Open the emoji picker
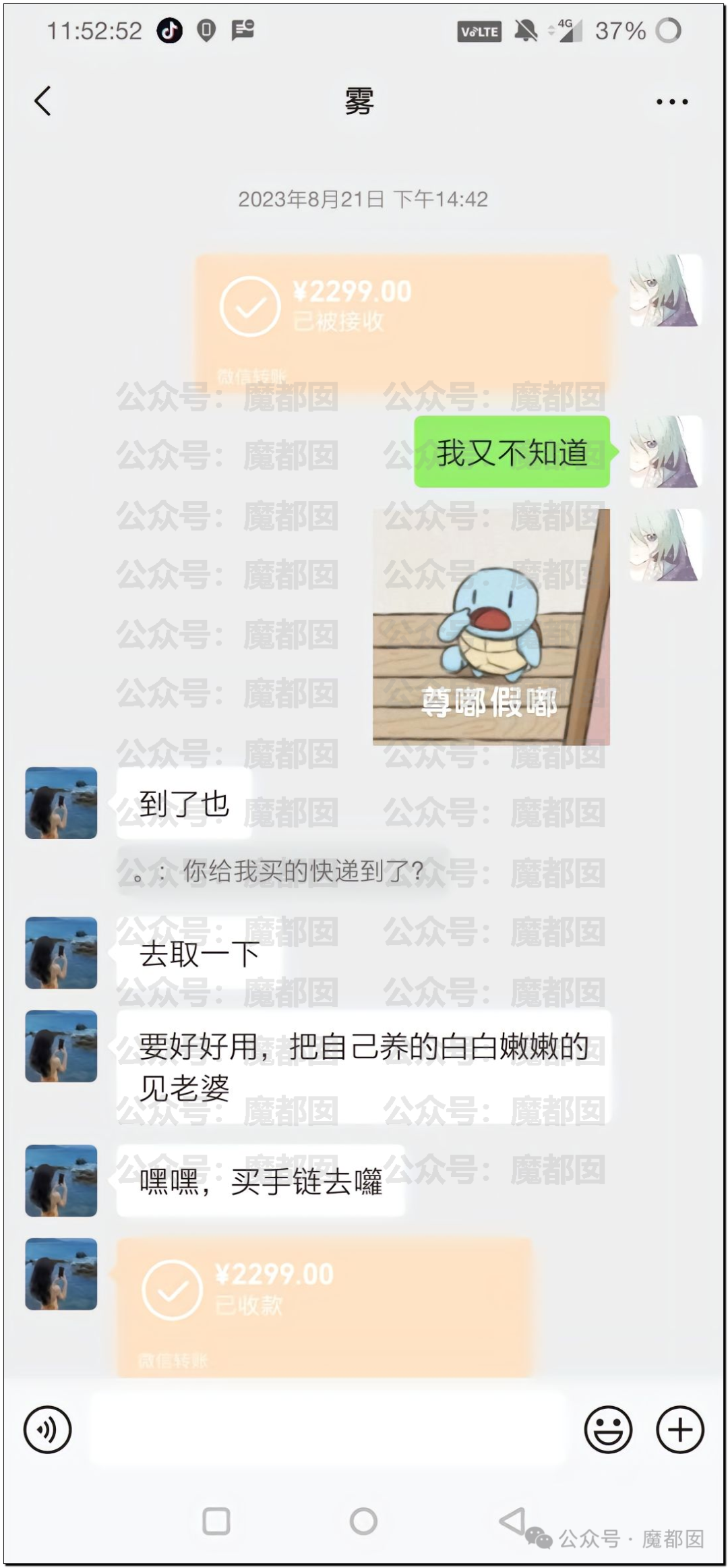This screenshot has height=1568, width=728. [x=608, y=1429]
